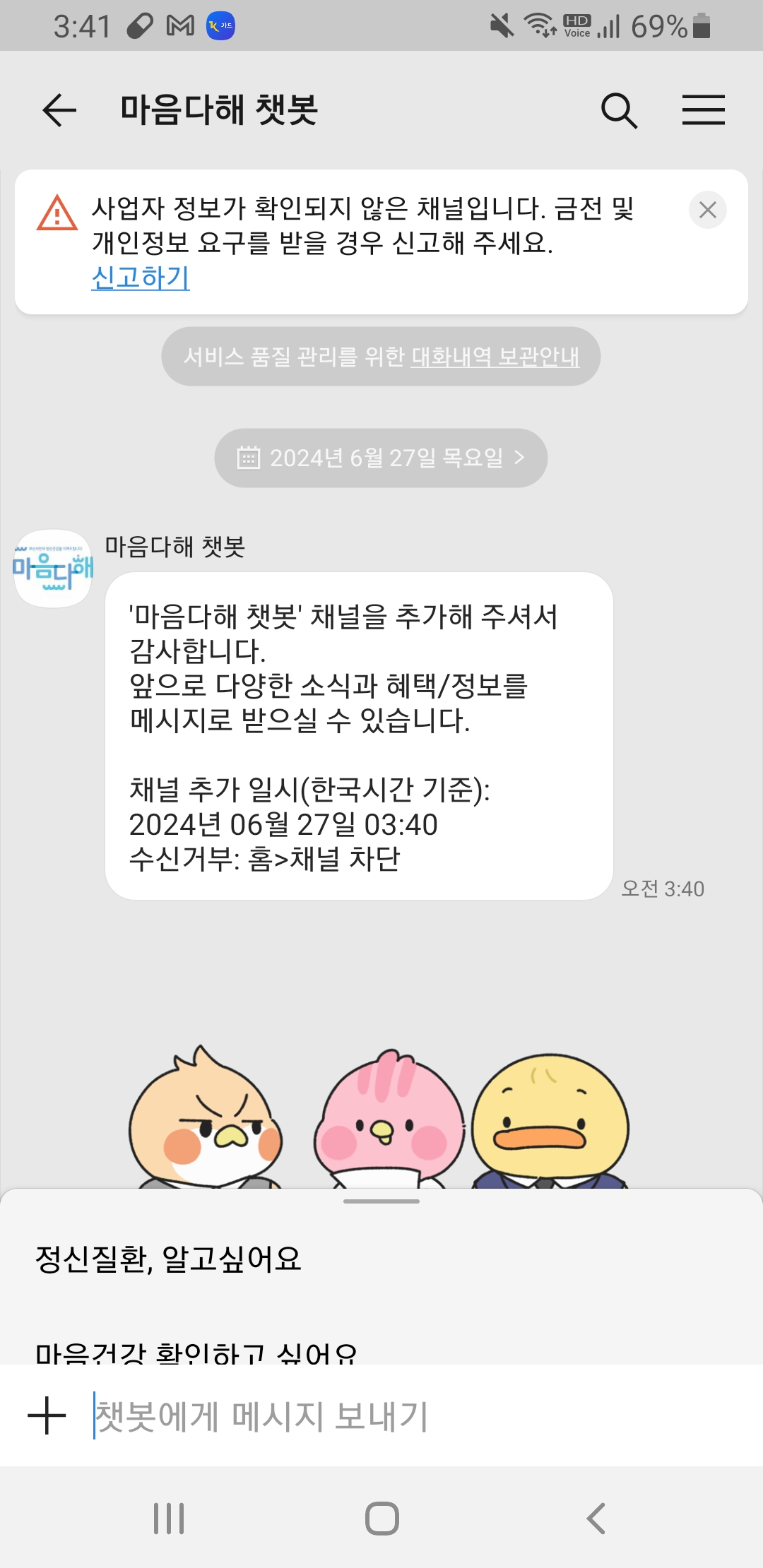
Task: Focus the 챗봇에게 메시지 보내기 field
Action: point(396,1415)
